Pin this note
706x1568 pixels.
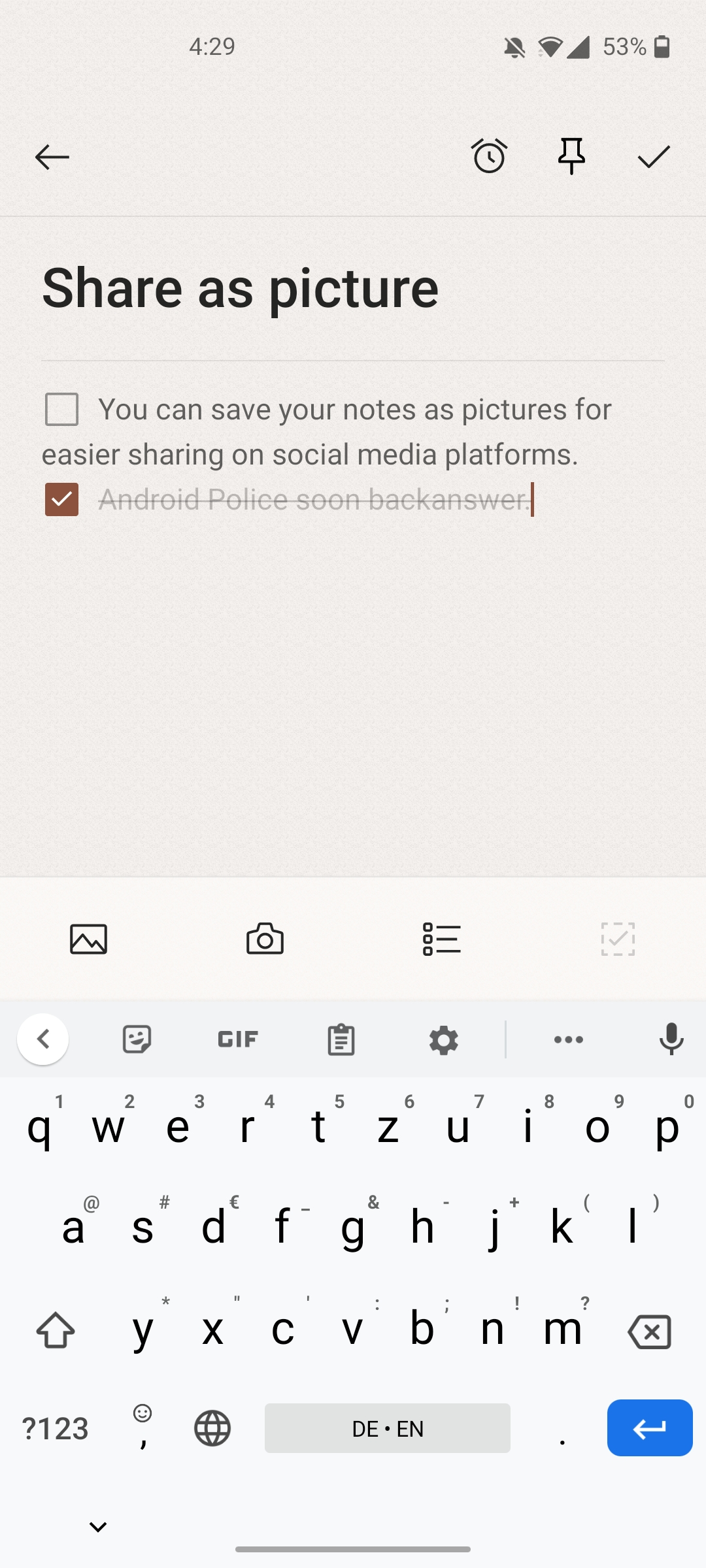(571, 155)
